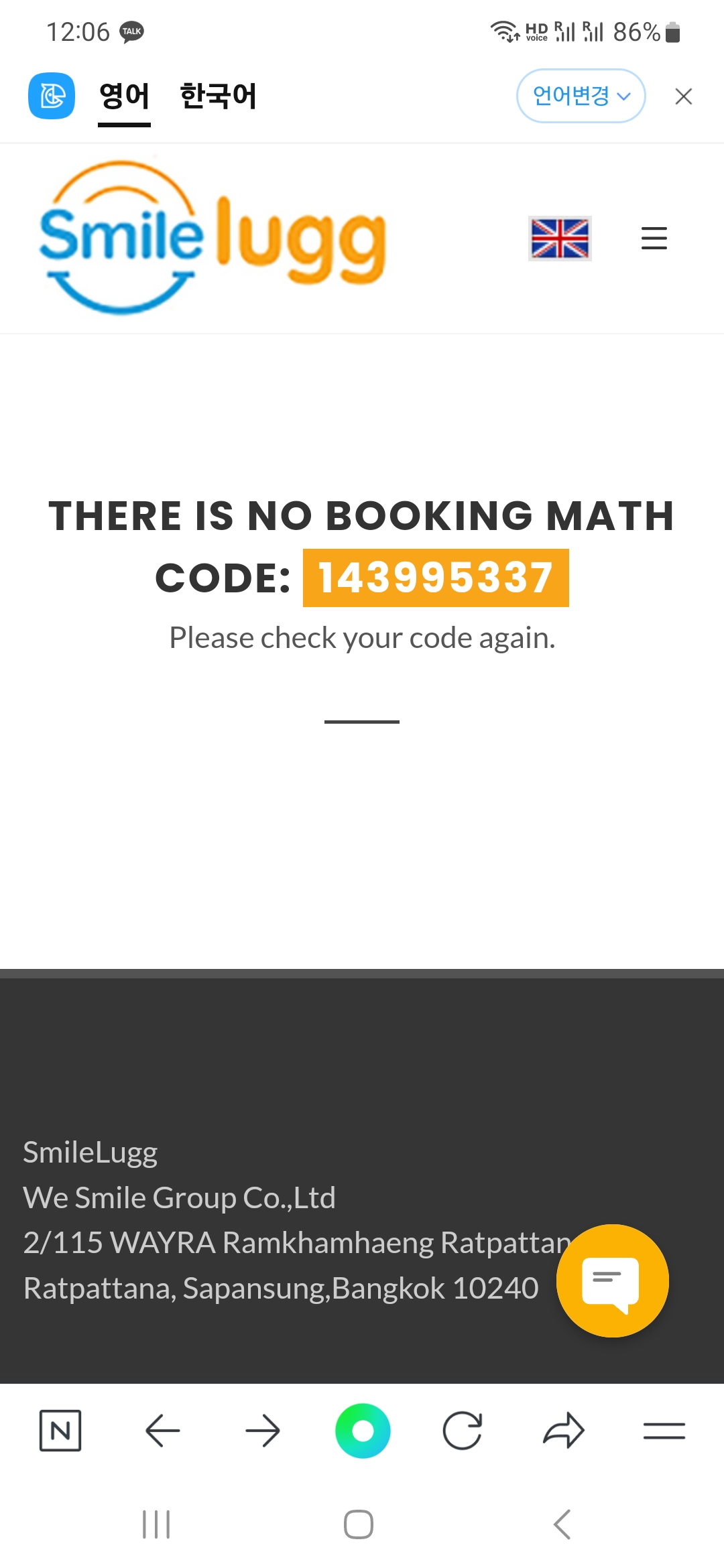The image size is (724, 1568).
Task: Tap the green circle search button
Action: point(363,1431)
